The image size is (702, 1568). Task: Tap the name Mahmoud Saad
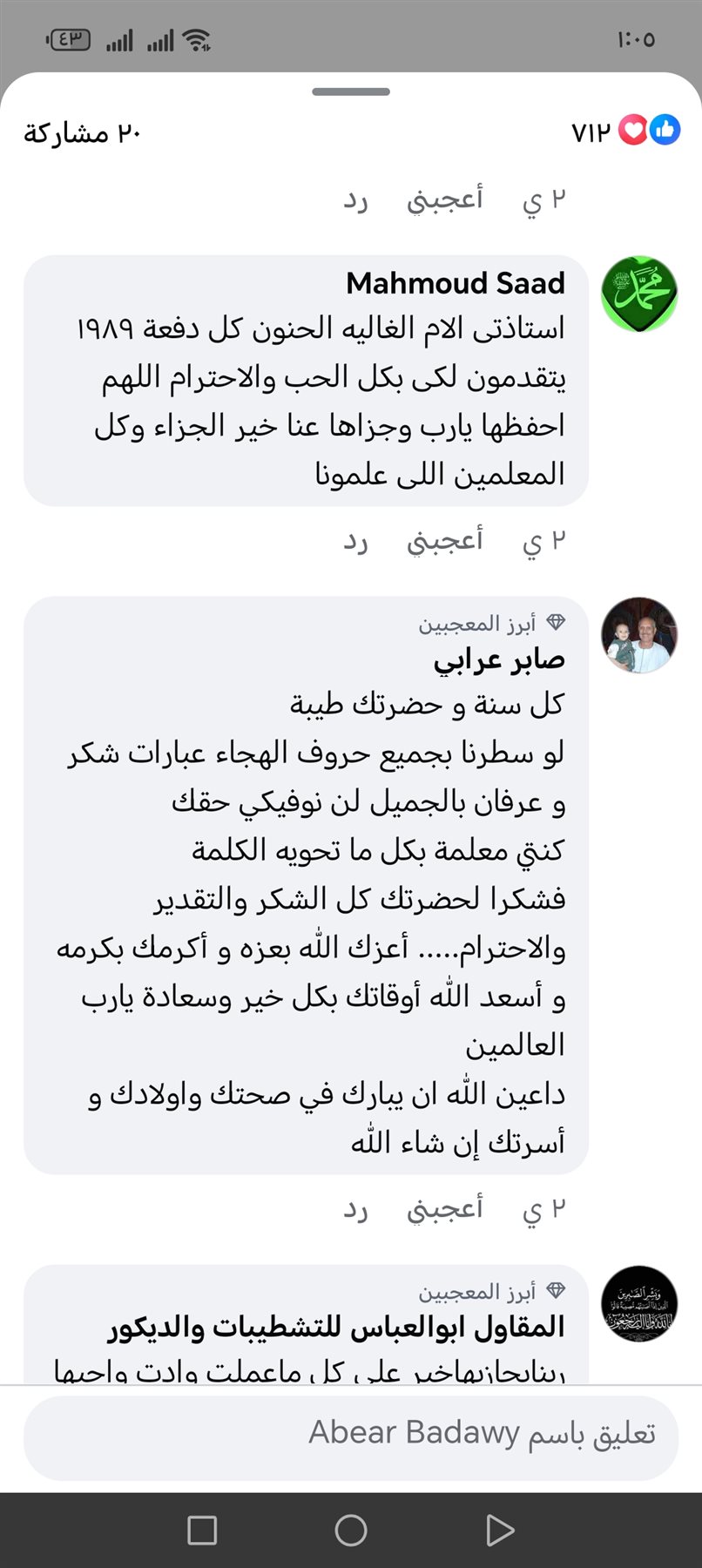coord(456,283)
